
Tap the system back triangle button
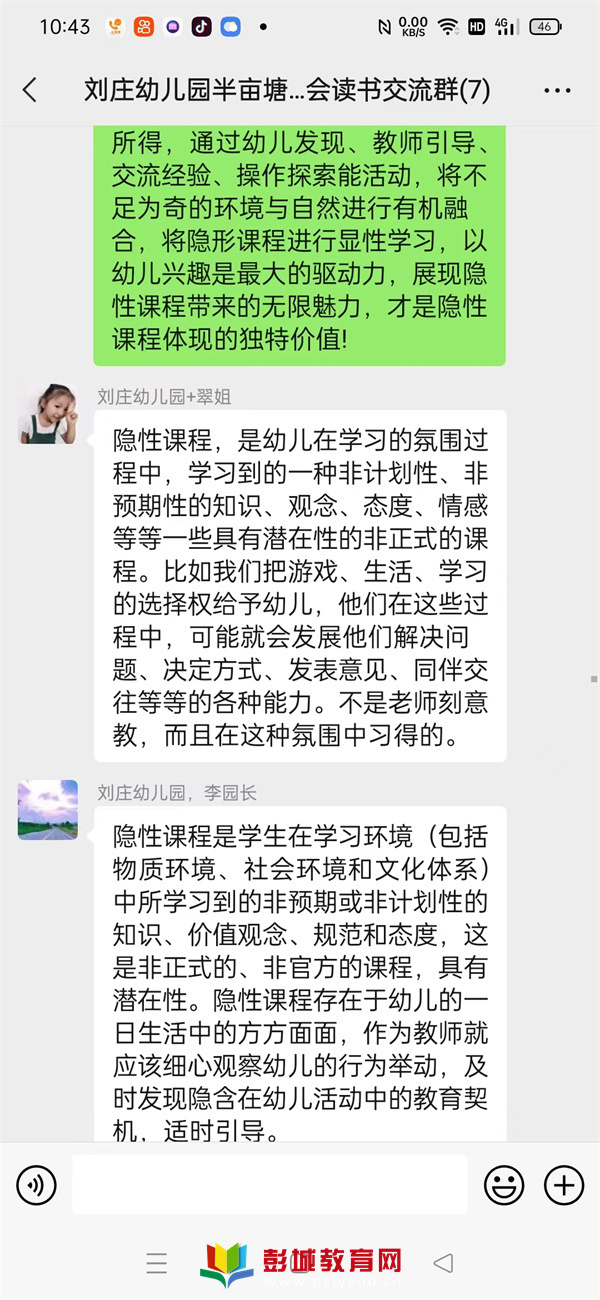tap(443, 1262)
